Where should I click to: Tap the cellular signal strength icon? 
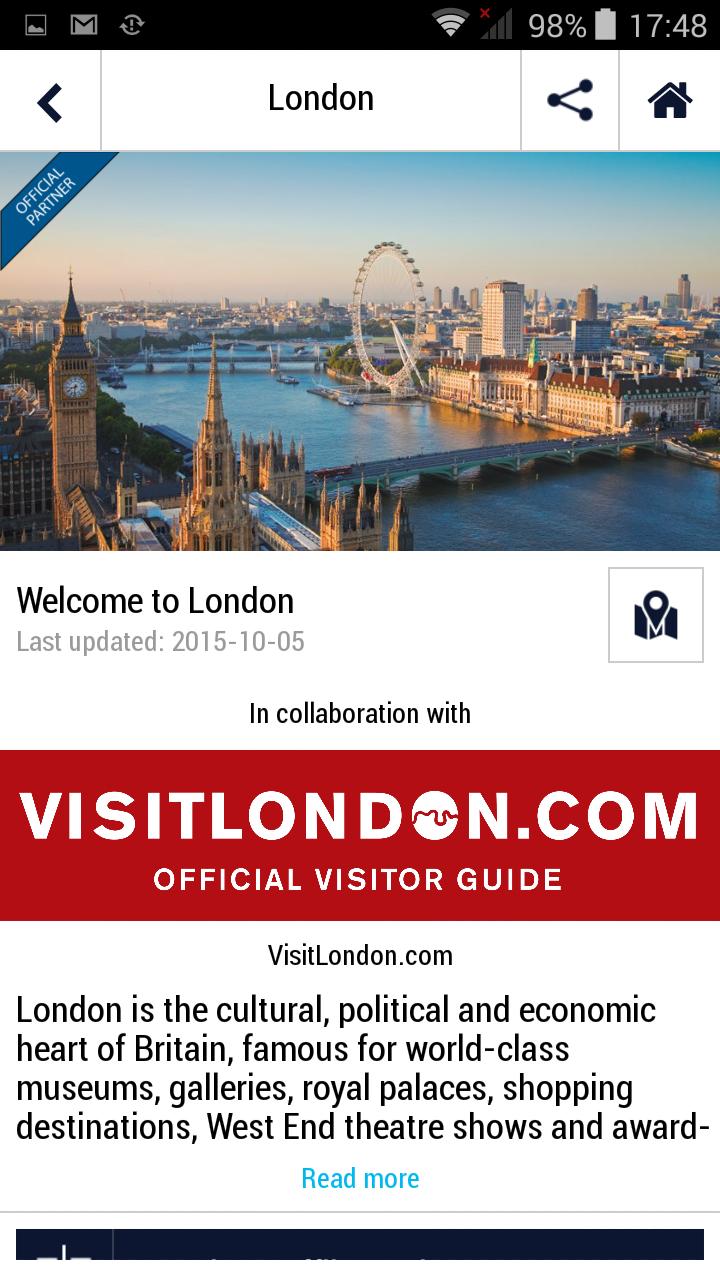[496, 25]
